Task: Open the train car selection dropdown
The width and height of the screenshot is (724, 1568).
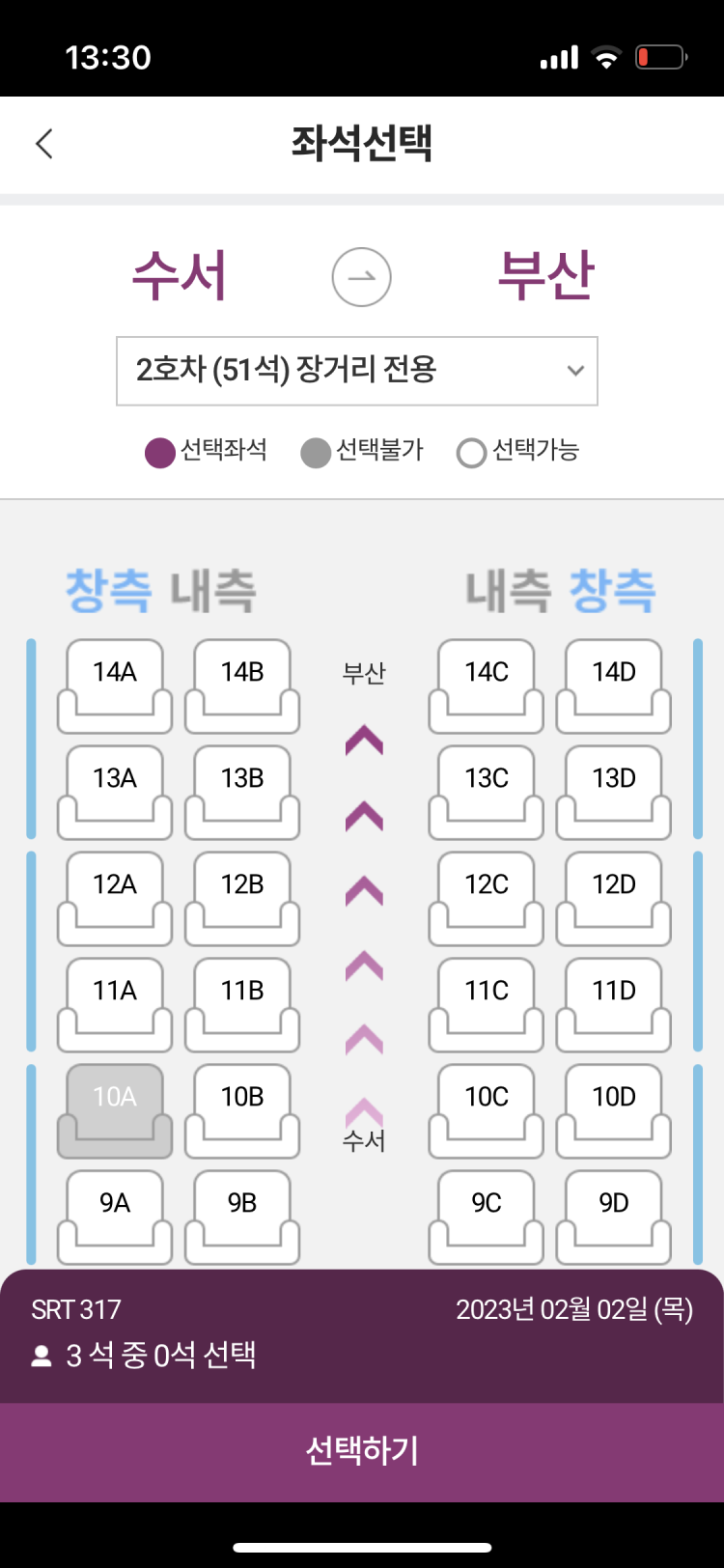Action: [x=357, y=371]
